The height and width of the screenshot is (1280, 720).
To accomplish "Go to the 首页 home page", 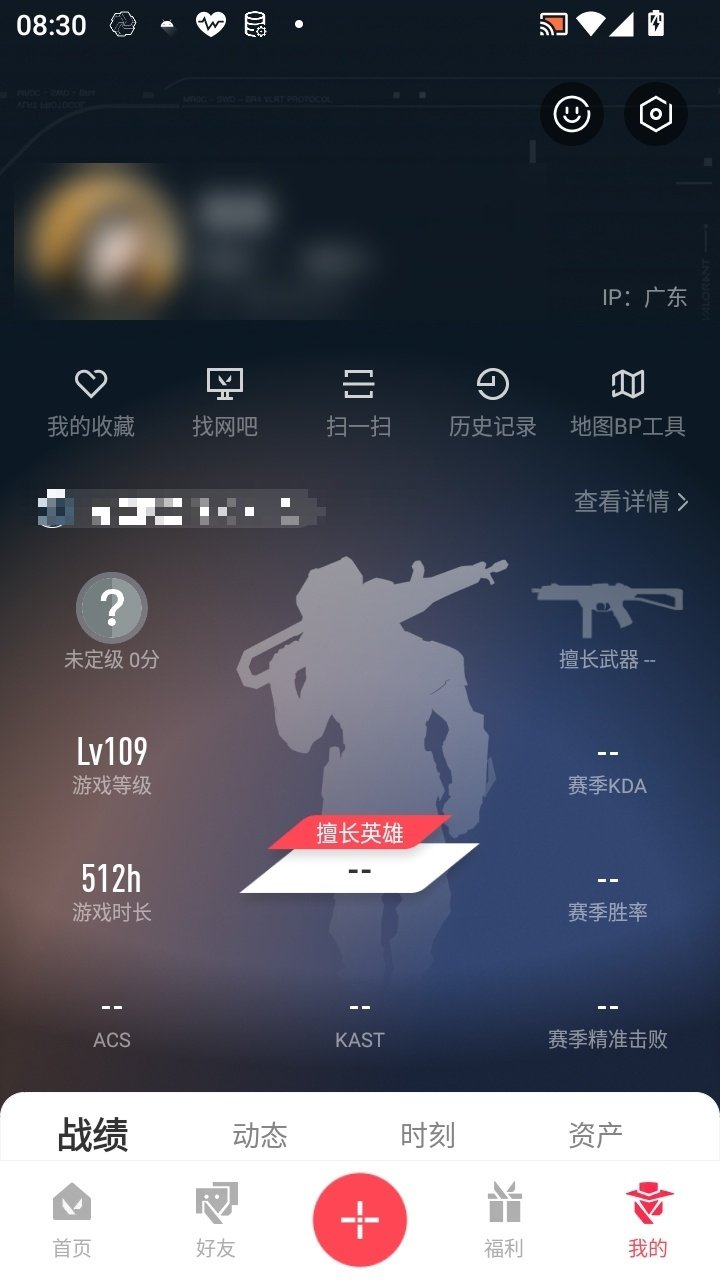I will coord(71,1218).
